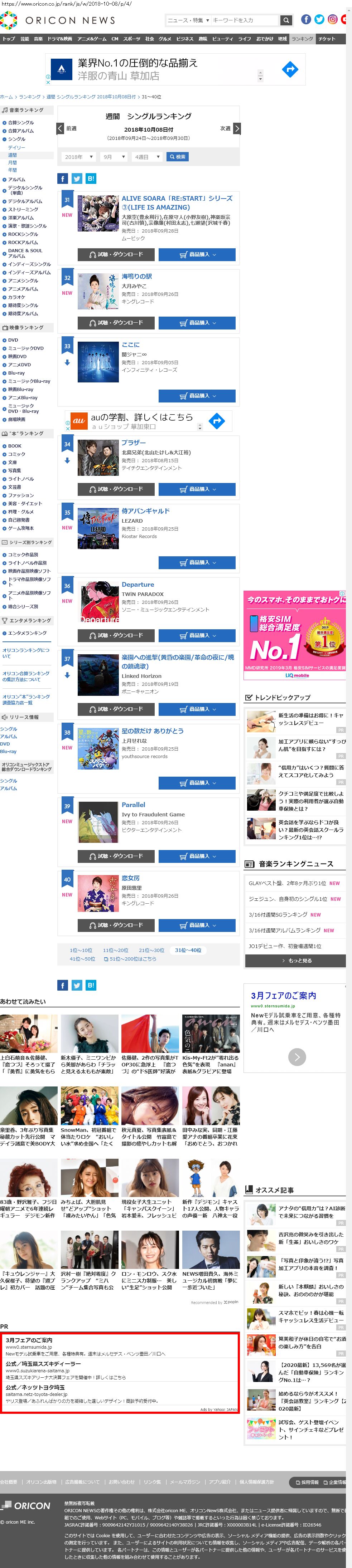Go to next week with 次週 arrow
352x1568 pixels.
tap(236, 128)
